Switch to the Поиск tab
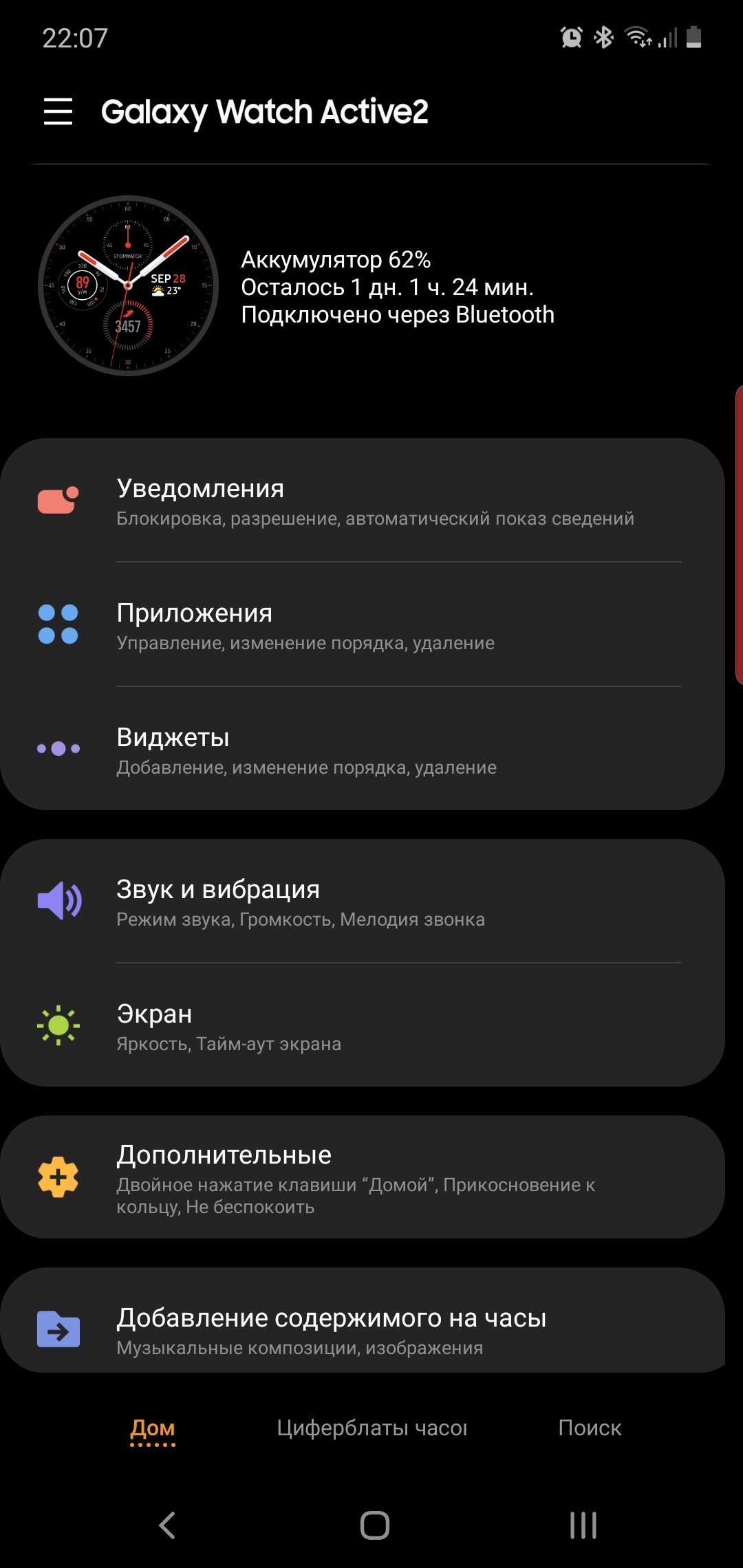The width and height of the screenshot is (743, 1568). click(590, 1428)
